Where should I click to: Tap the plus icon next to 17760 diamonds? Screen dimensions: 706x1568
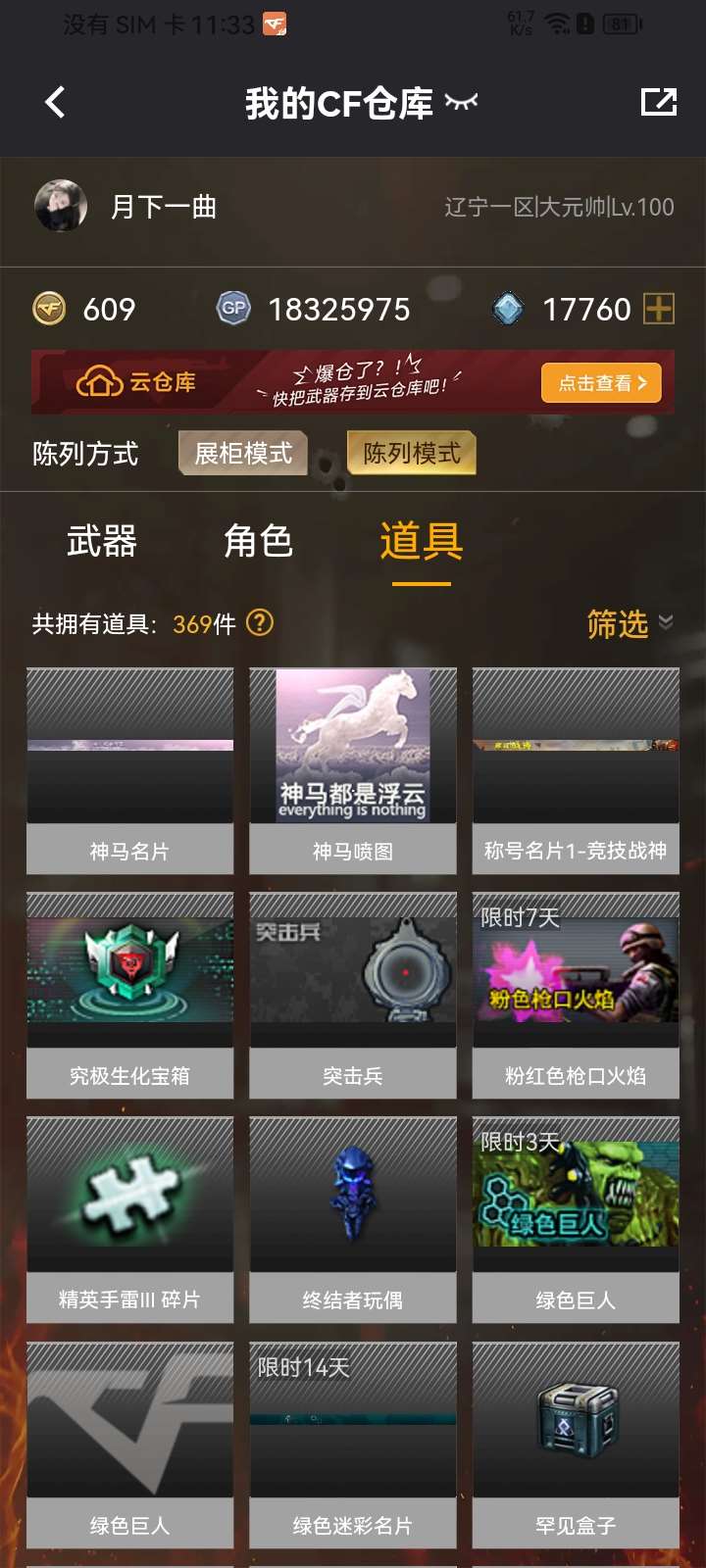(658, 310)
